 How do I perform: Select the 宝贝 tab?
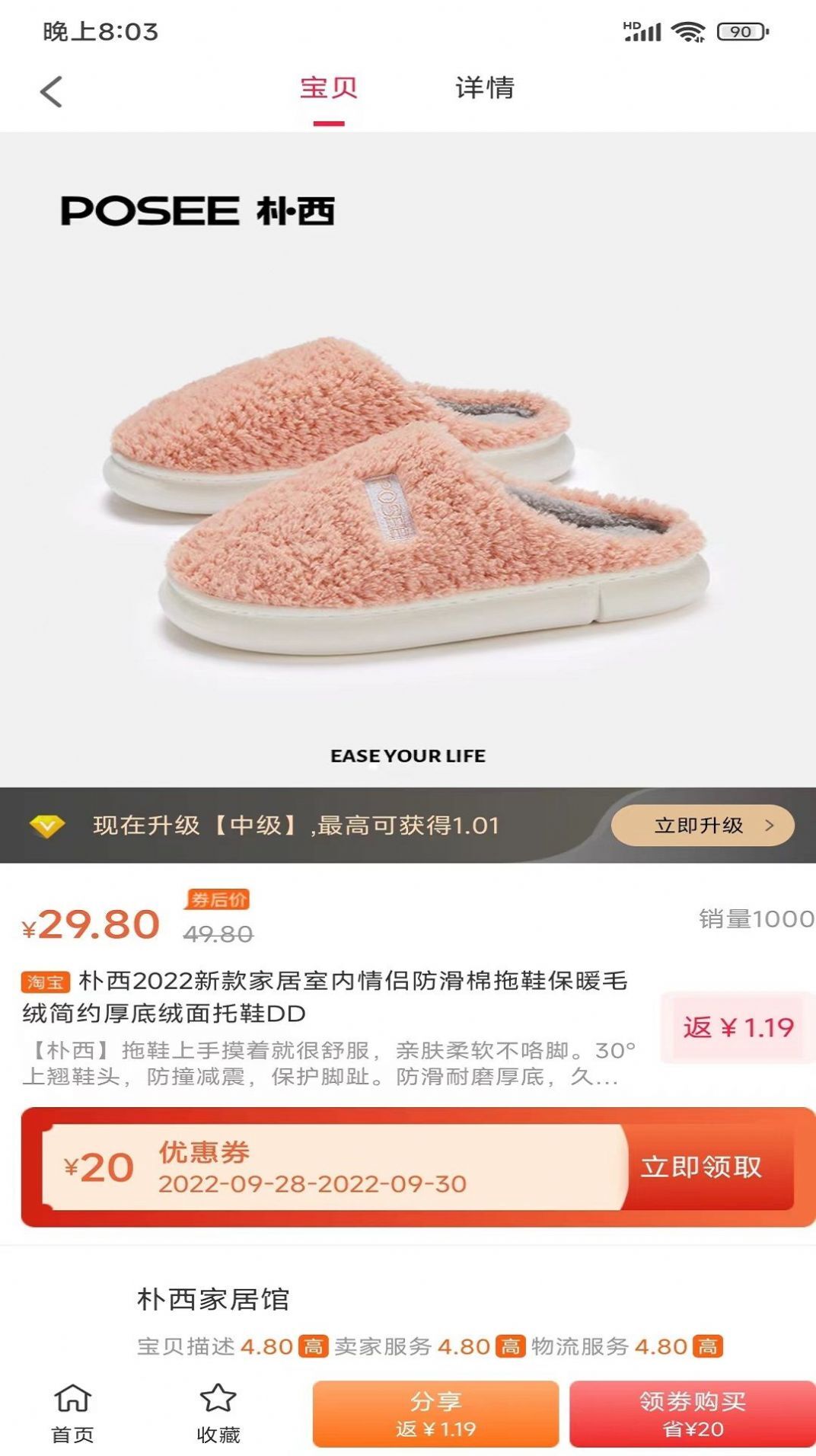click(328, 88)
